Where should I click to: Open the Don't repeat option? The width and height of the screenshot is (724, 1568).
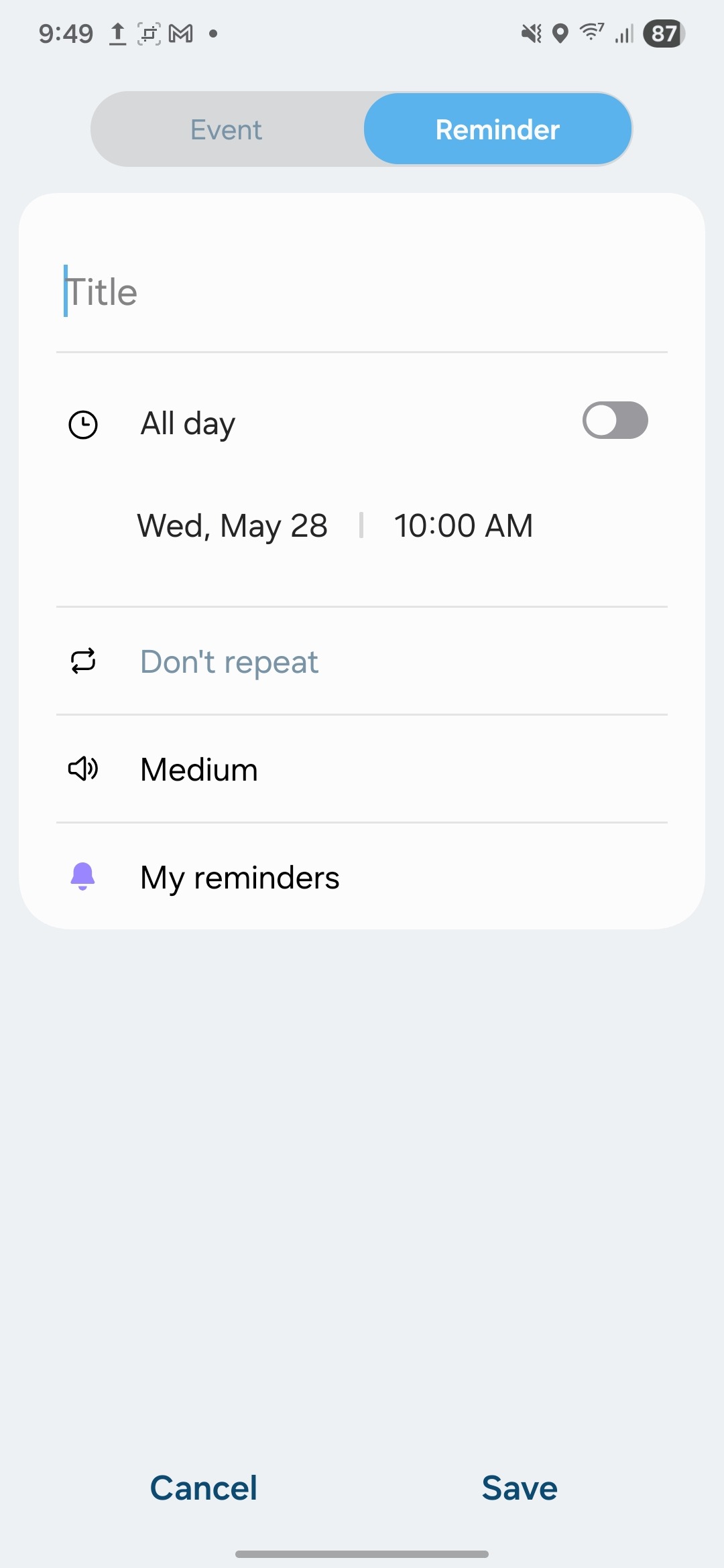[x=229, y=662]
